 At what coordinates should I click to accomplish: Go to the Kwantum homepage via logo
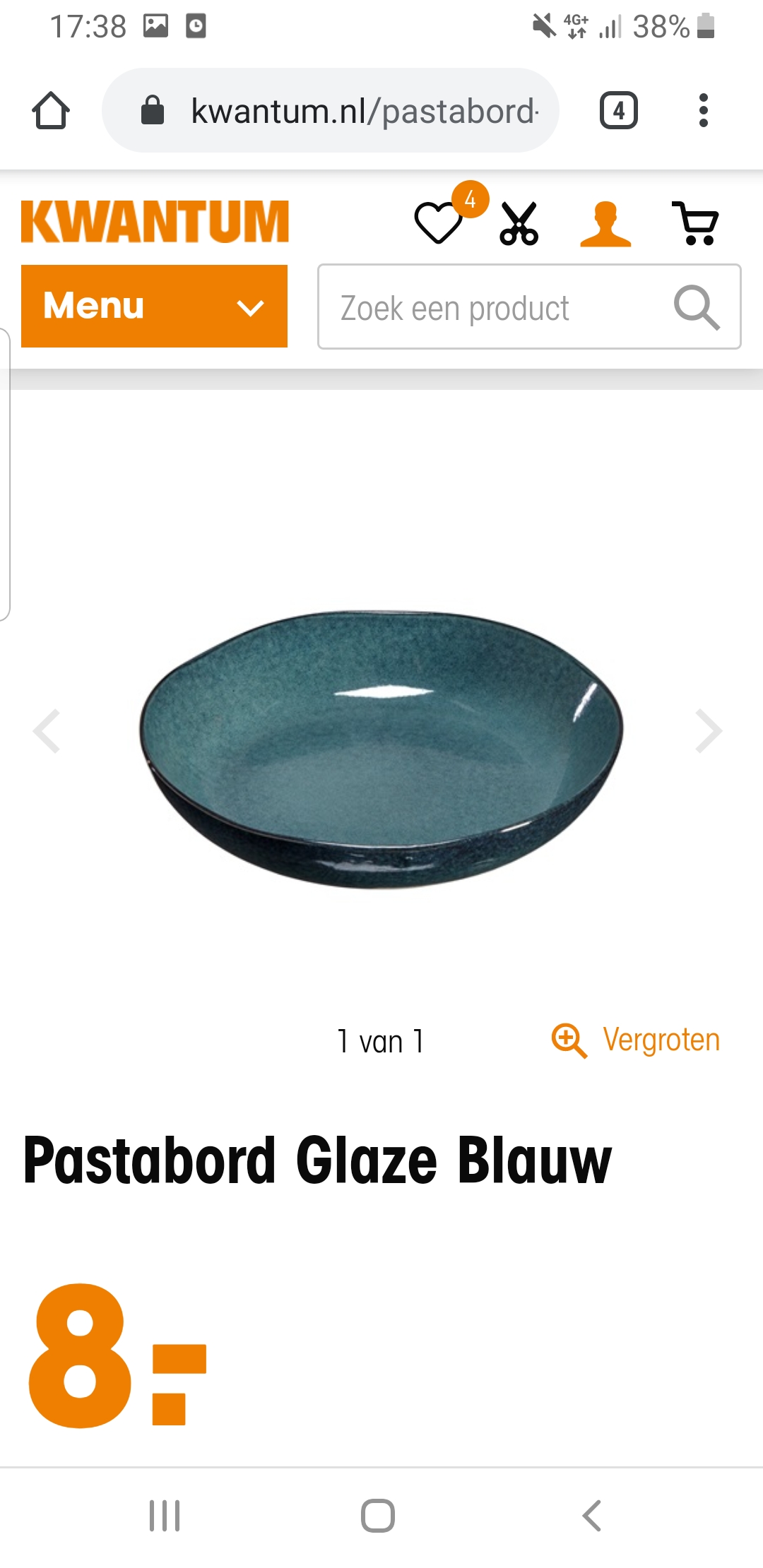tap(155, 222)
